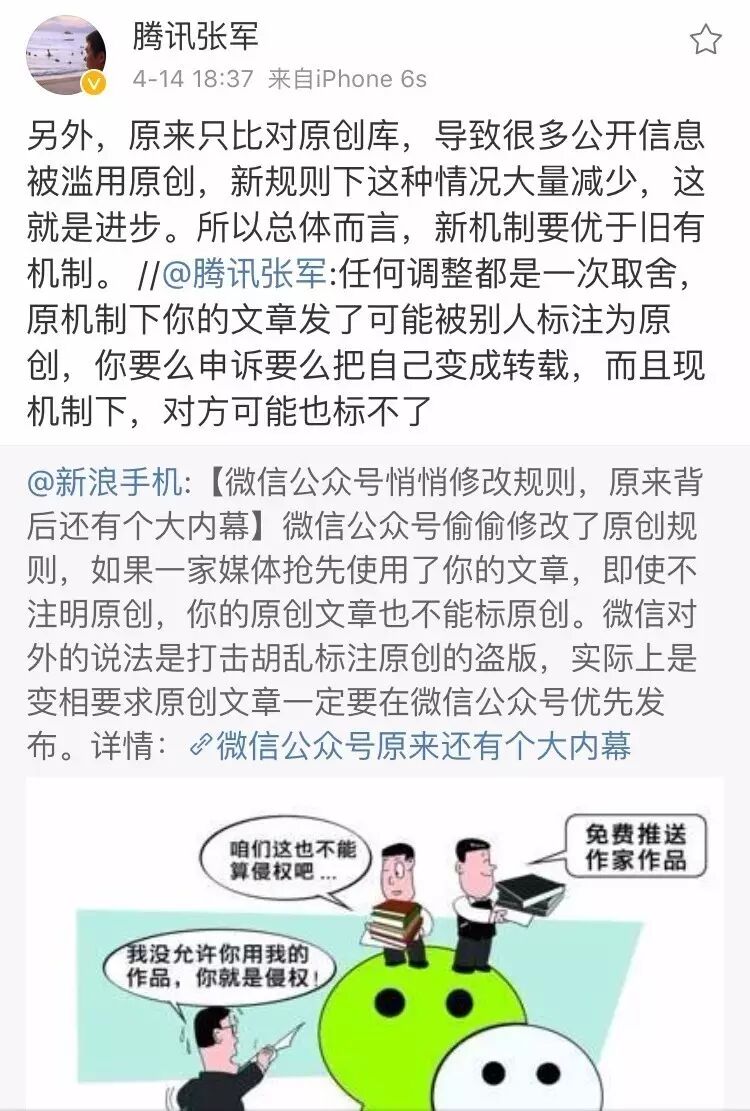
Task: Open the 腾讯张军 username at top
Action: [195, 37]
